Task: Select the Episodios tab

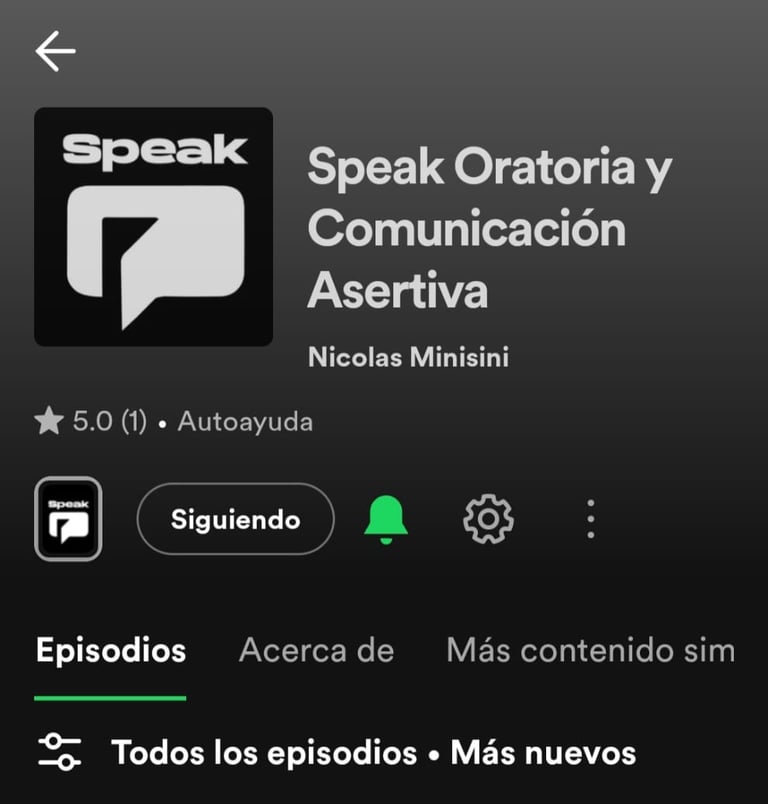Action: [x=110, y=651]
